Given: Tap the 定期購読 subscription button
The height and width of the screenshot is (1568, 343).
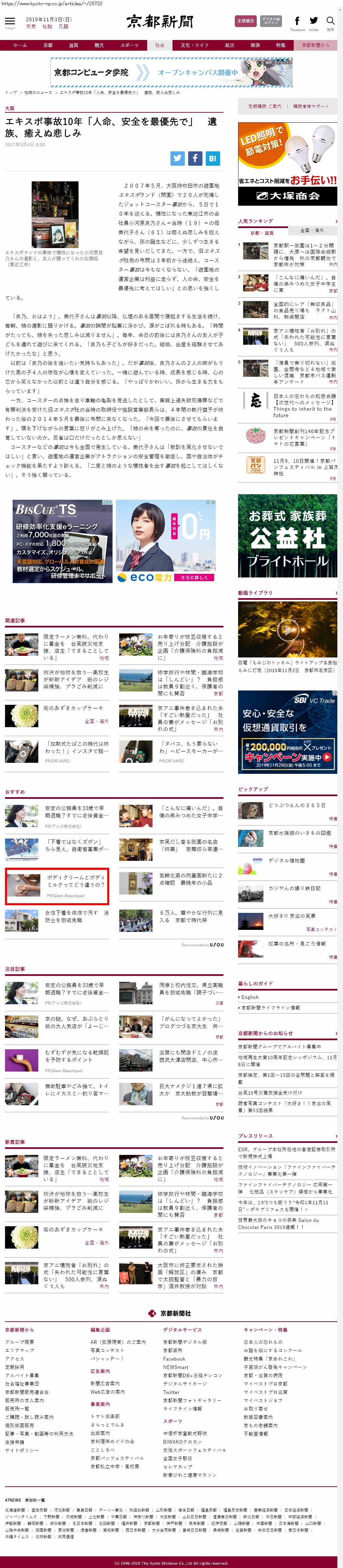Looking at the screenshot, I should [245, 21].
